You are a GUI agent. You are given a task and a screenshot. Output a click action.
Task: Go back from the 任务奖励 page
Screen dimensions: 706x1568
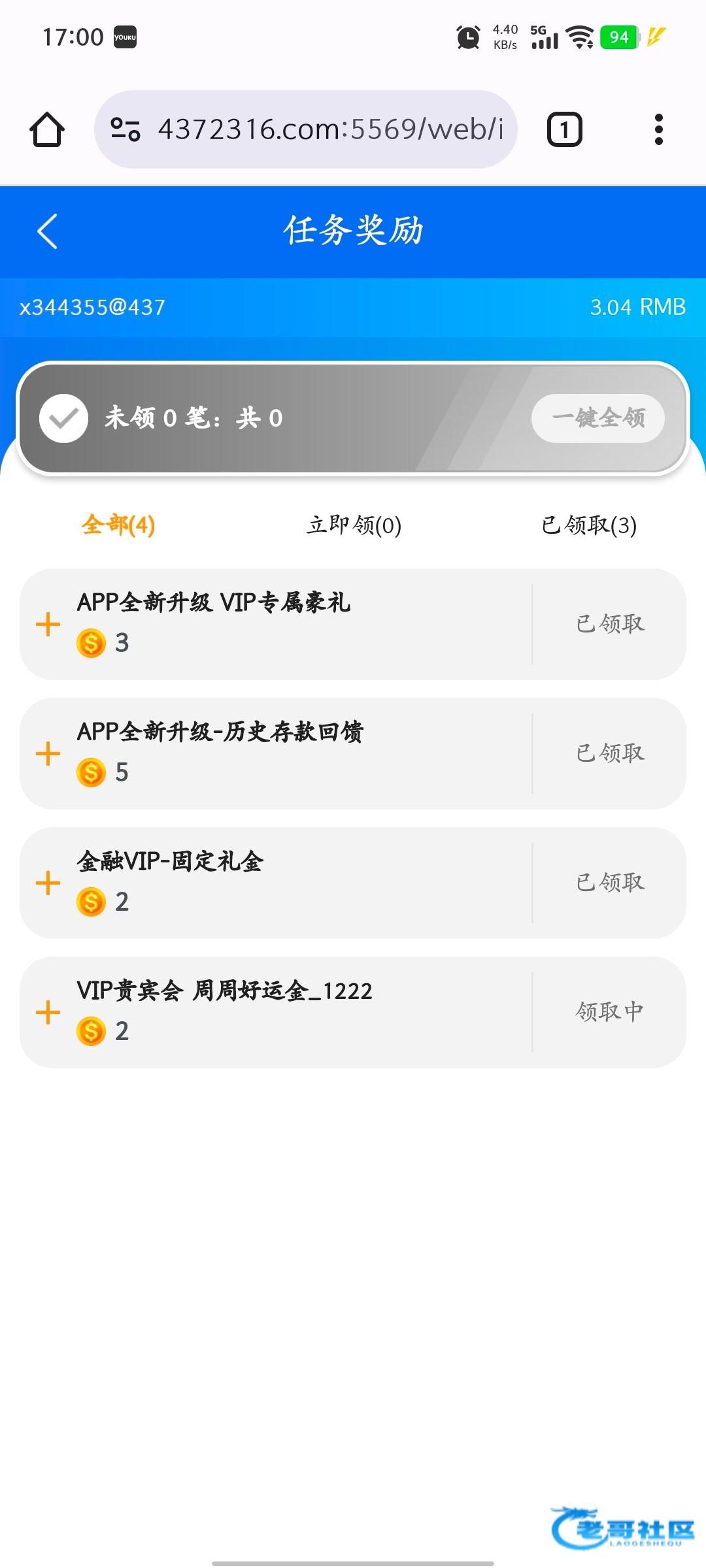tap(47, 231)
